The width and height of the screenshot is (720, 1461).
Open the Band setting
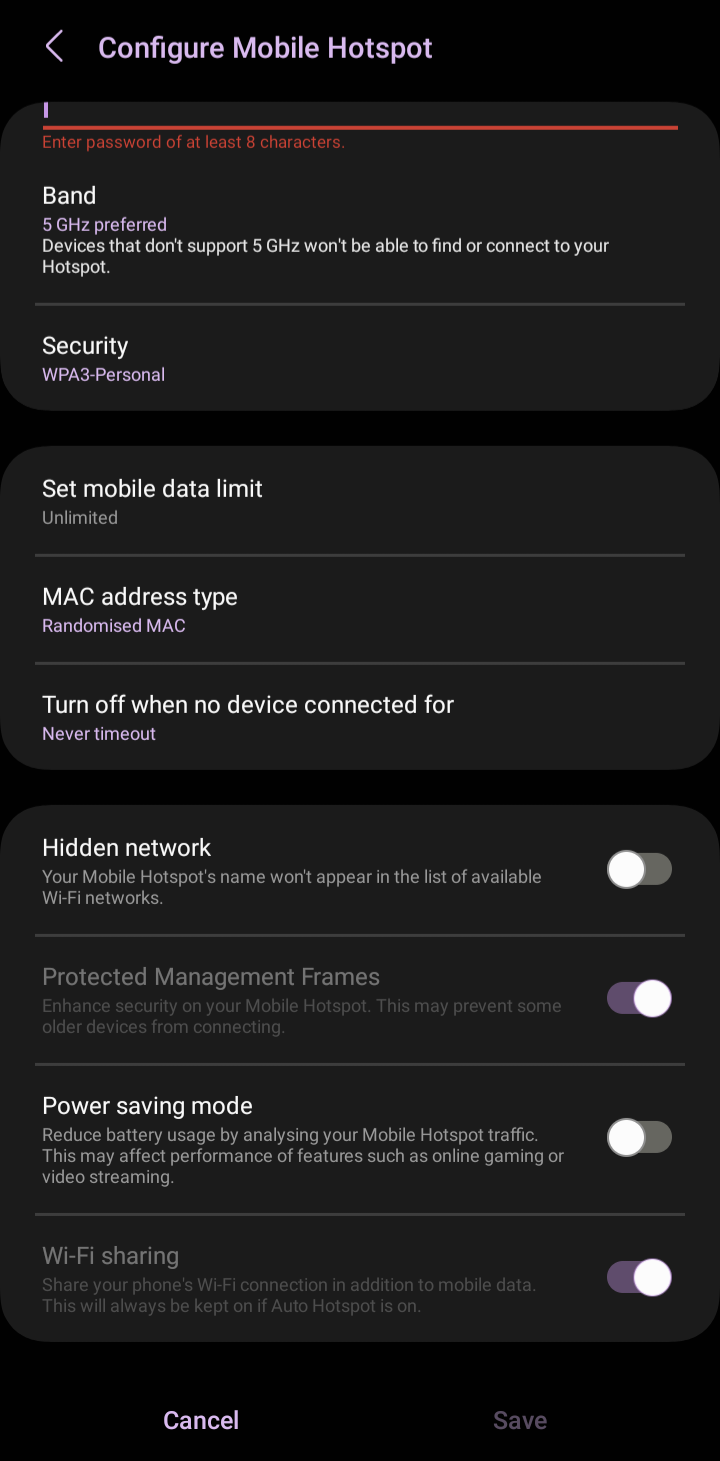tap(360, 230)
